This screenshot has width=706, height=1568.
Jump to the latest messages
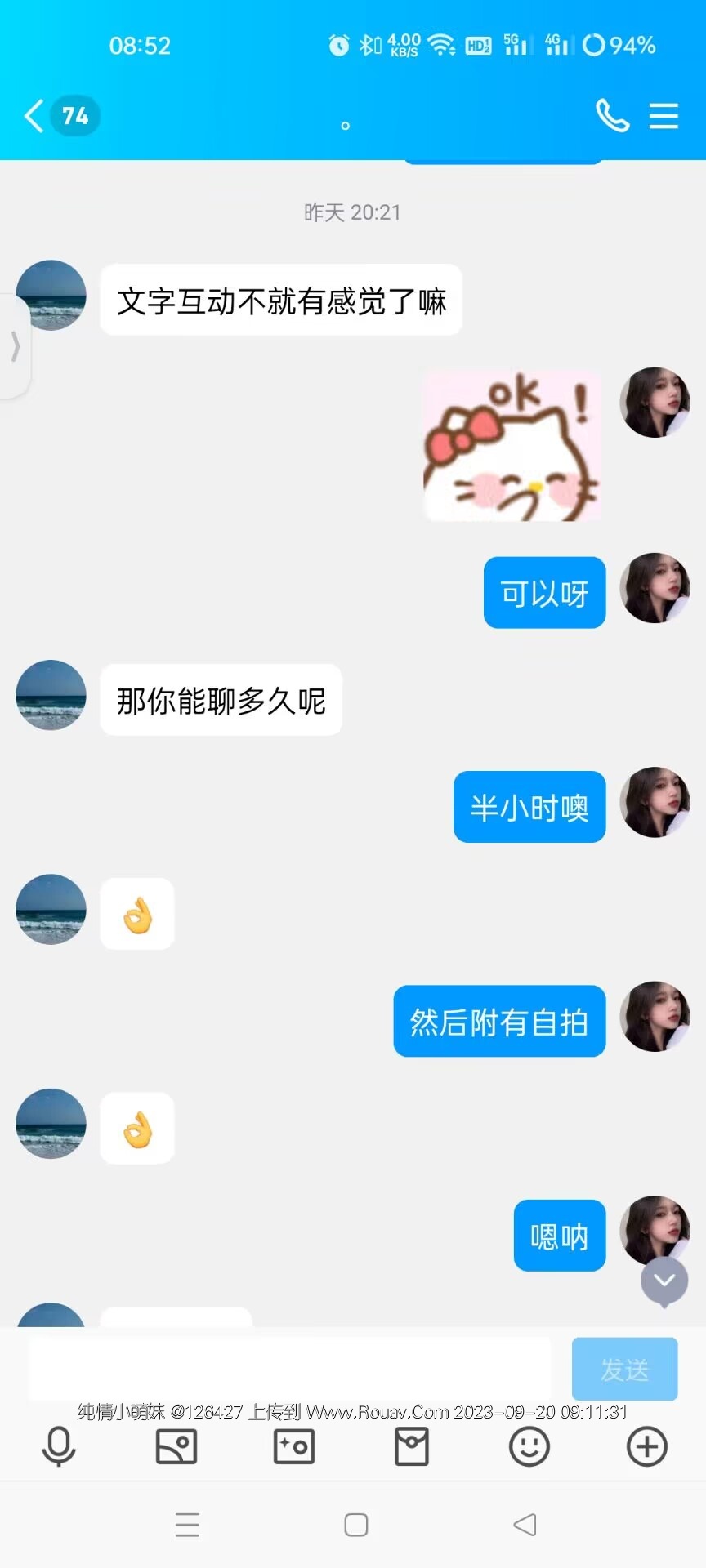[664, 1281]
